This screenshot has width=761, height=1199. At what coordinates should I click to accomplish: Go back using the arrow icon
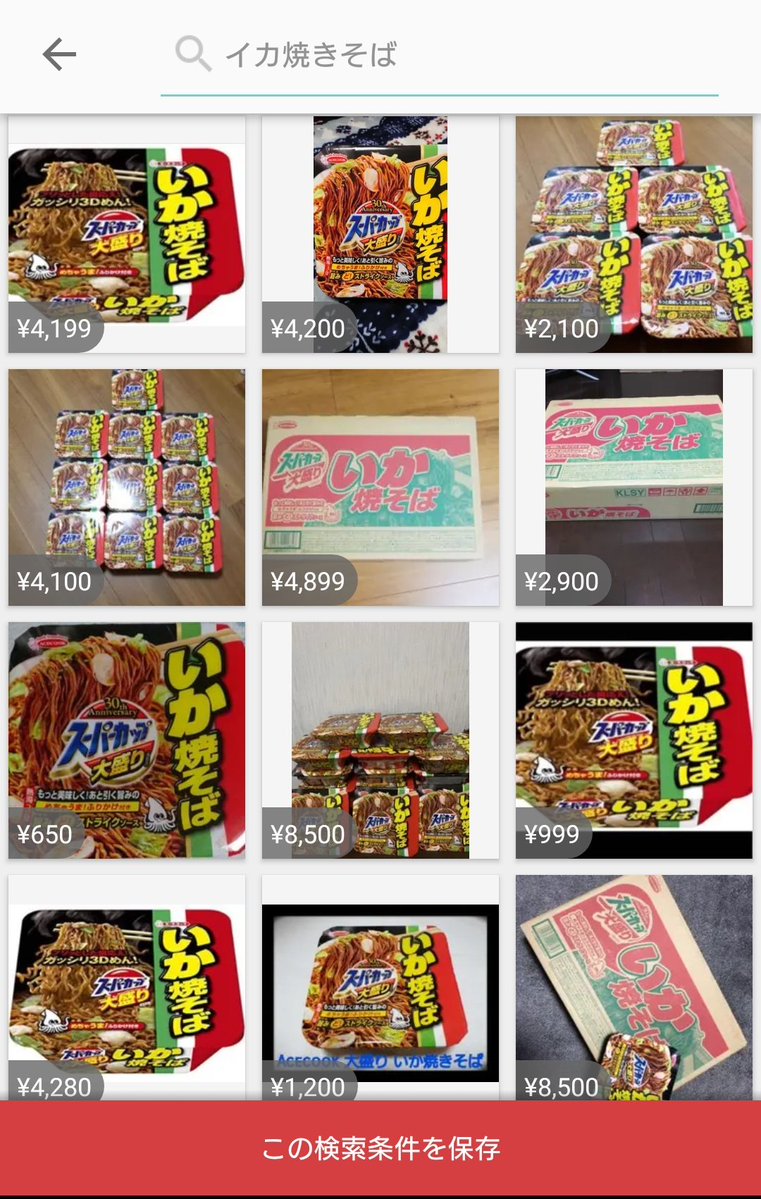pos(59,55)
